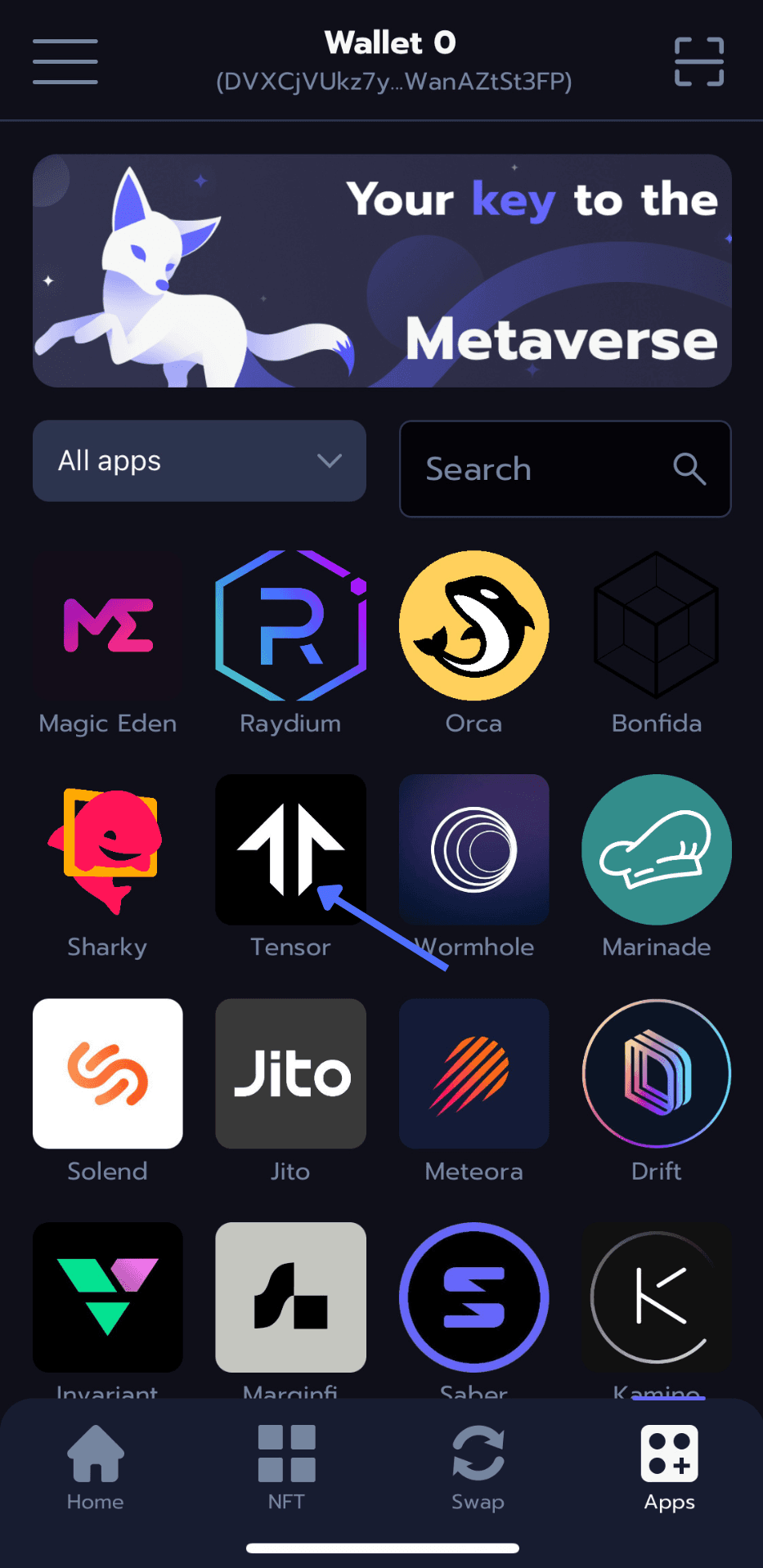The image size is (763, 1568).
Task: Launch the Drift app
Action: (656, 1073)
